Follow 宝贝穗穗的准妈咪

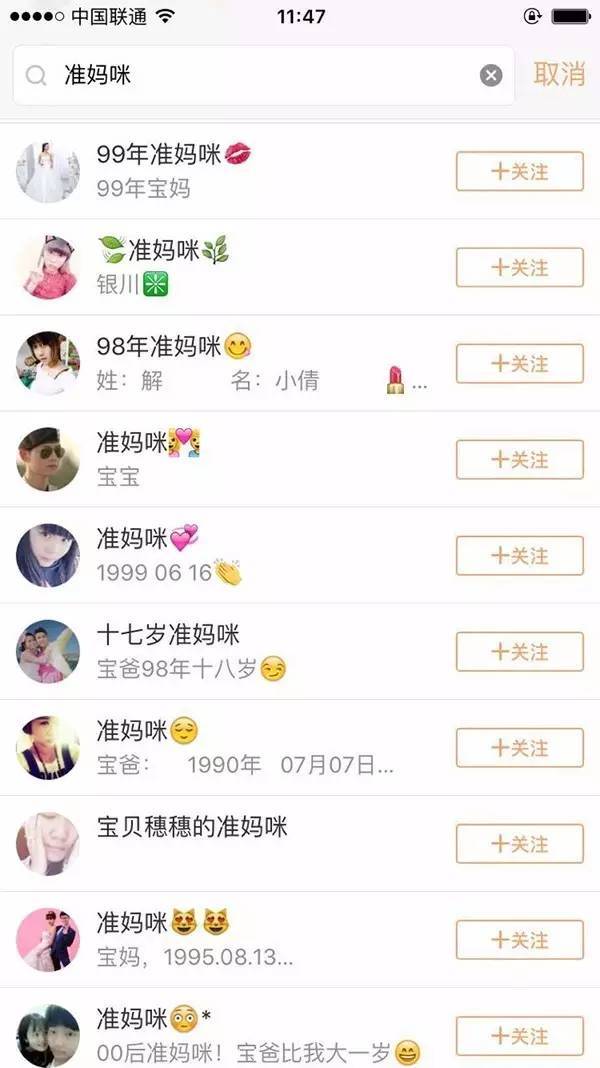pyautogui.click(x=519, y=843)
